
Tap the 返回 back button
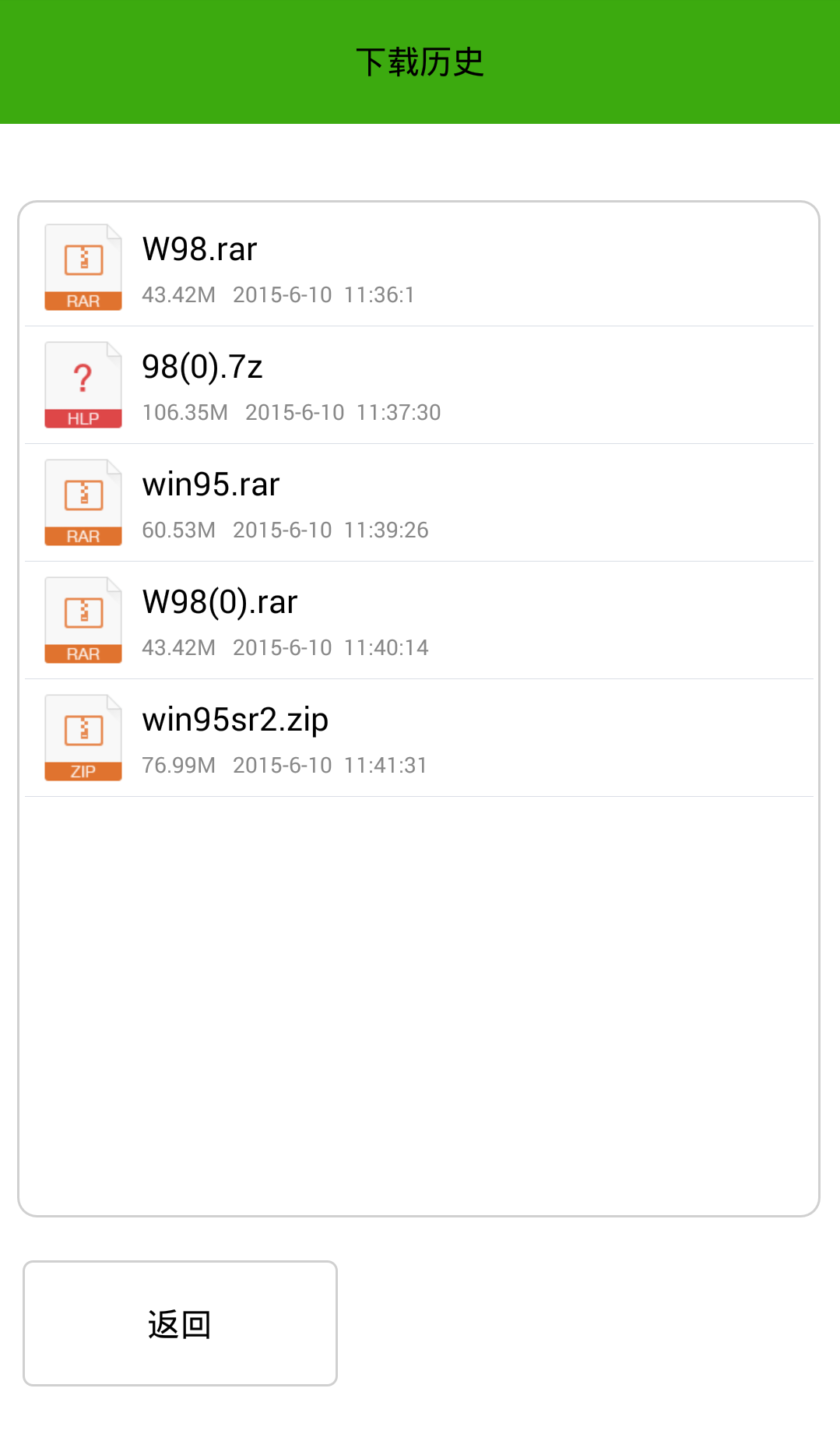(x=180, y=1323)
